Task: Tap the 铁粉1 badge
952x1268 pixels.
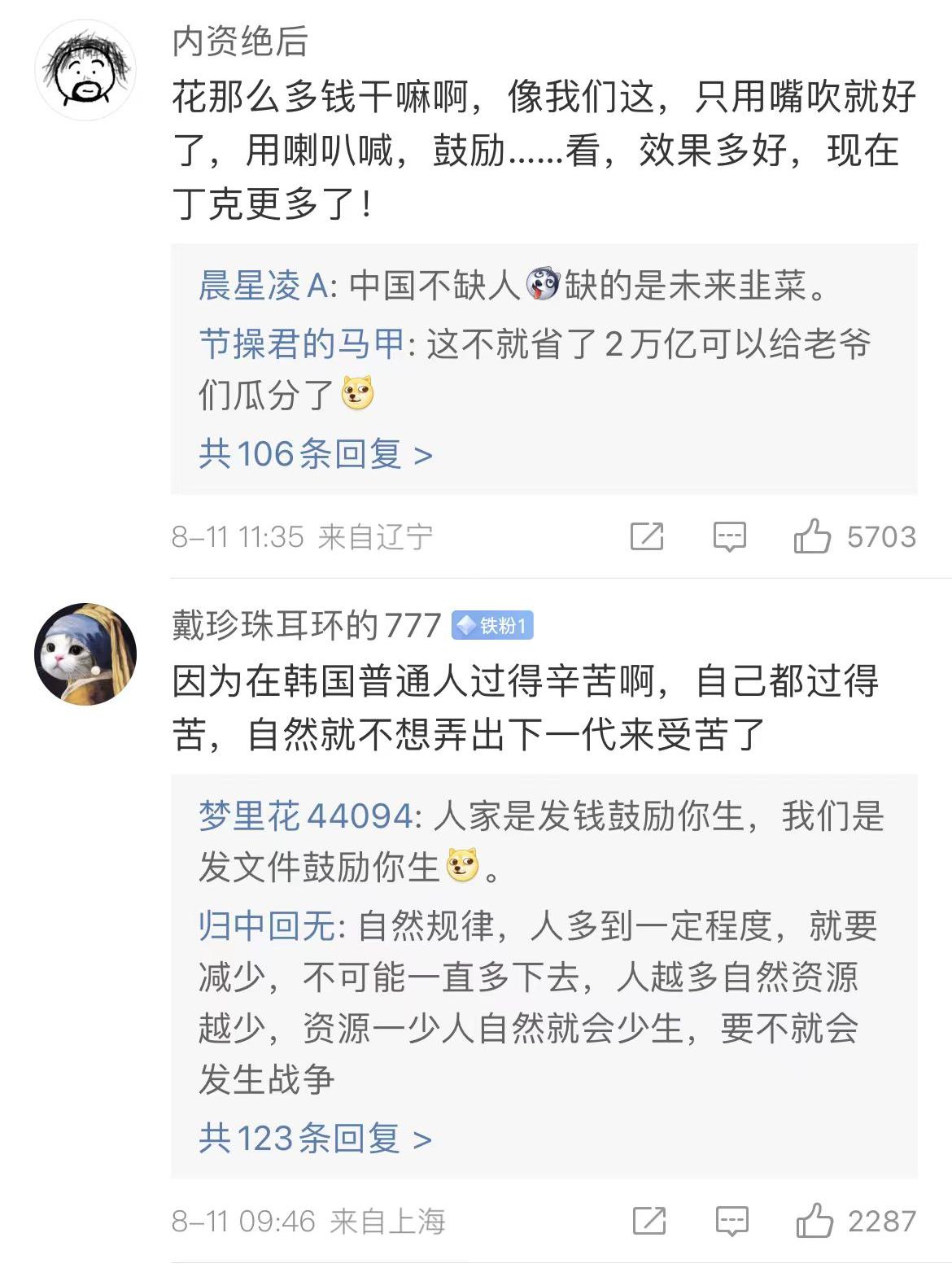Action: [492, 625]
